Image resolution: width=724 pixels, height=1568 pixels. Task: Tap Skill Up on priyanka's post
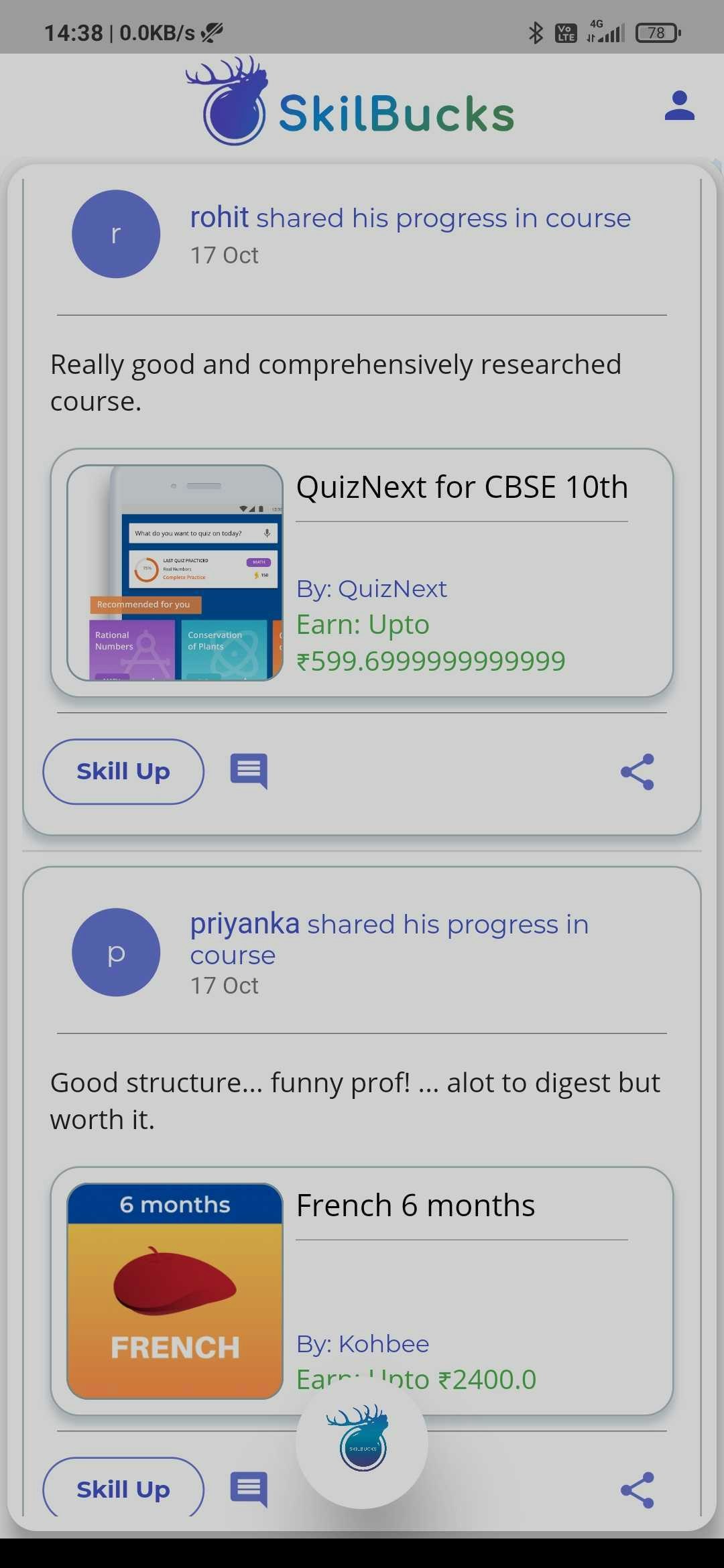click(x=123, y=1489)
